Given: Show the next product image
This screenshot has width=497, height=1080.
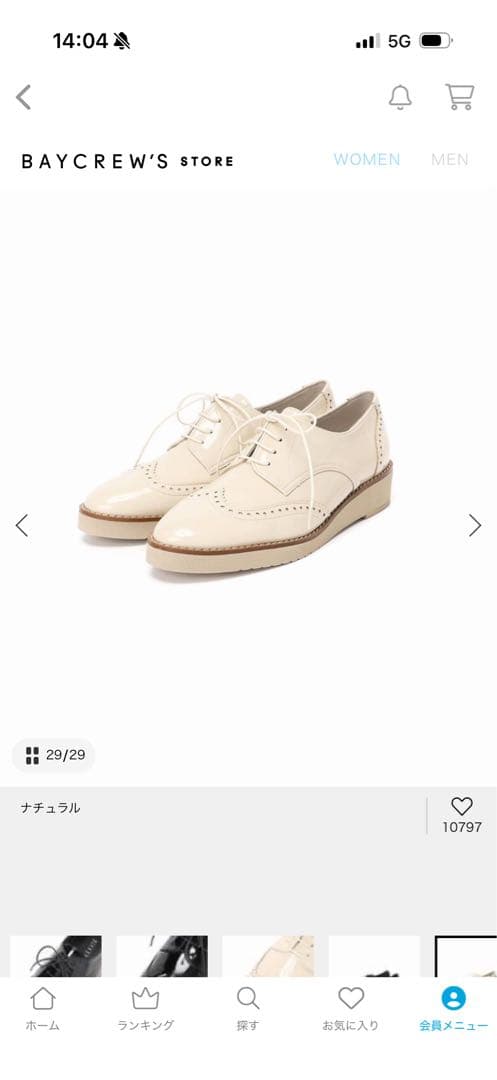Looking at the screenshot, I should [475, 526].
